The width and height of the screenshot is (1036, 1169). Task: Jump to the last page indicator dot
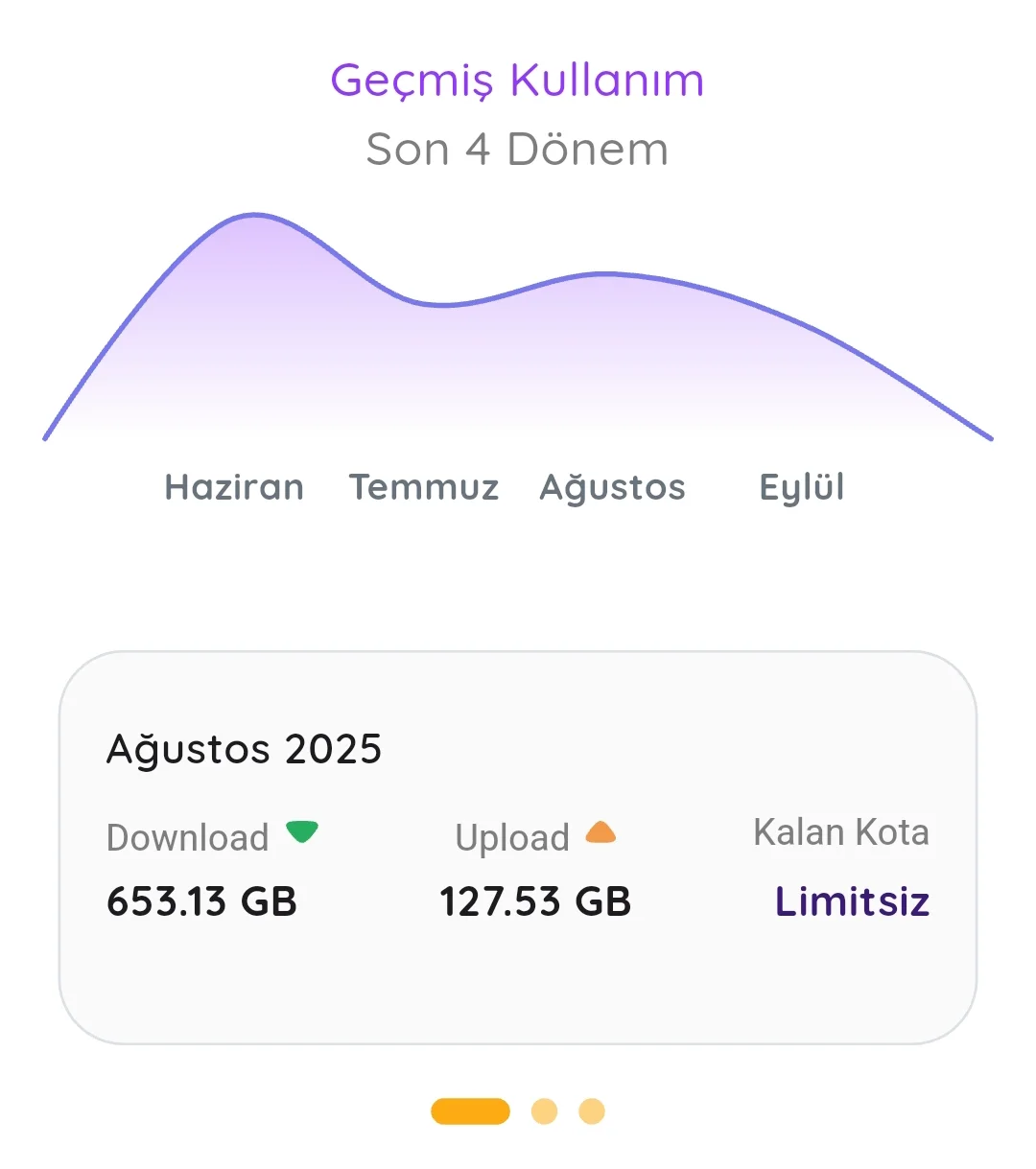click(592, 1111)
